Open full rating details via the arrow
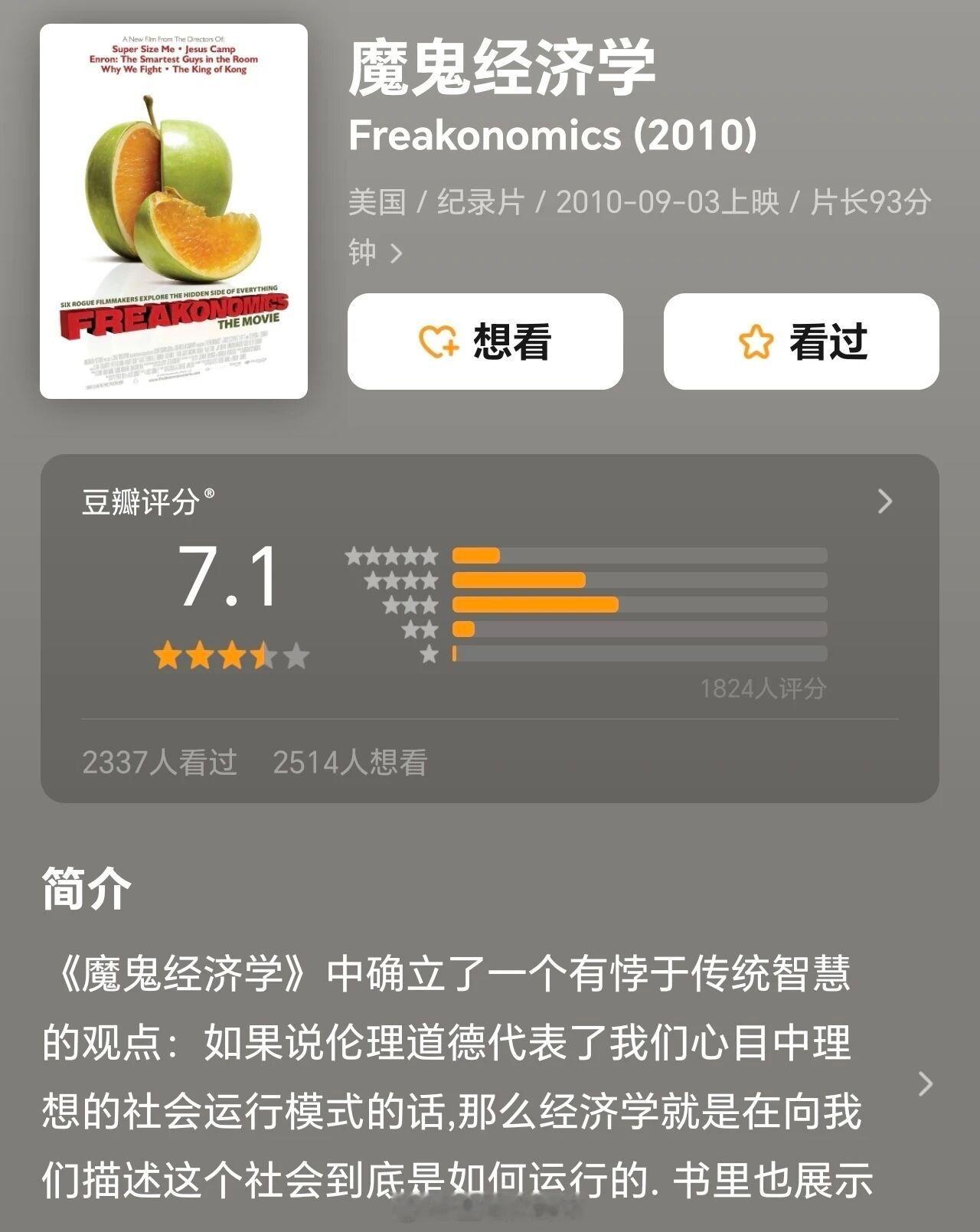 [886, 502]
